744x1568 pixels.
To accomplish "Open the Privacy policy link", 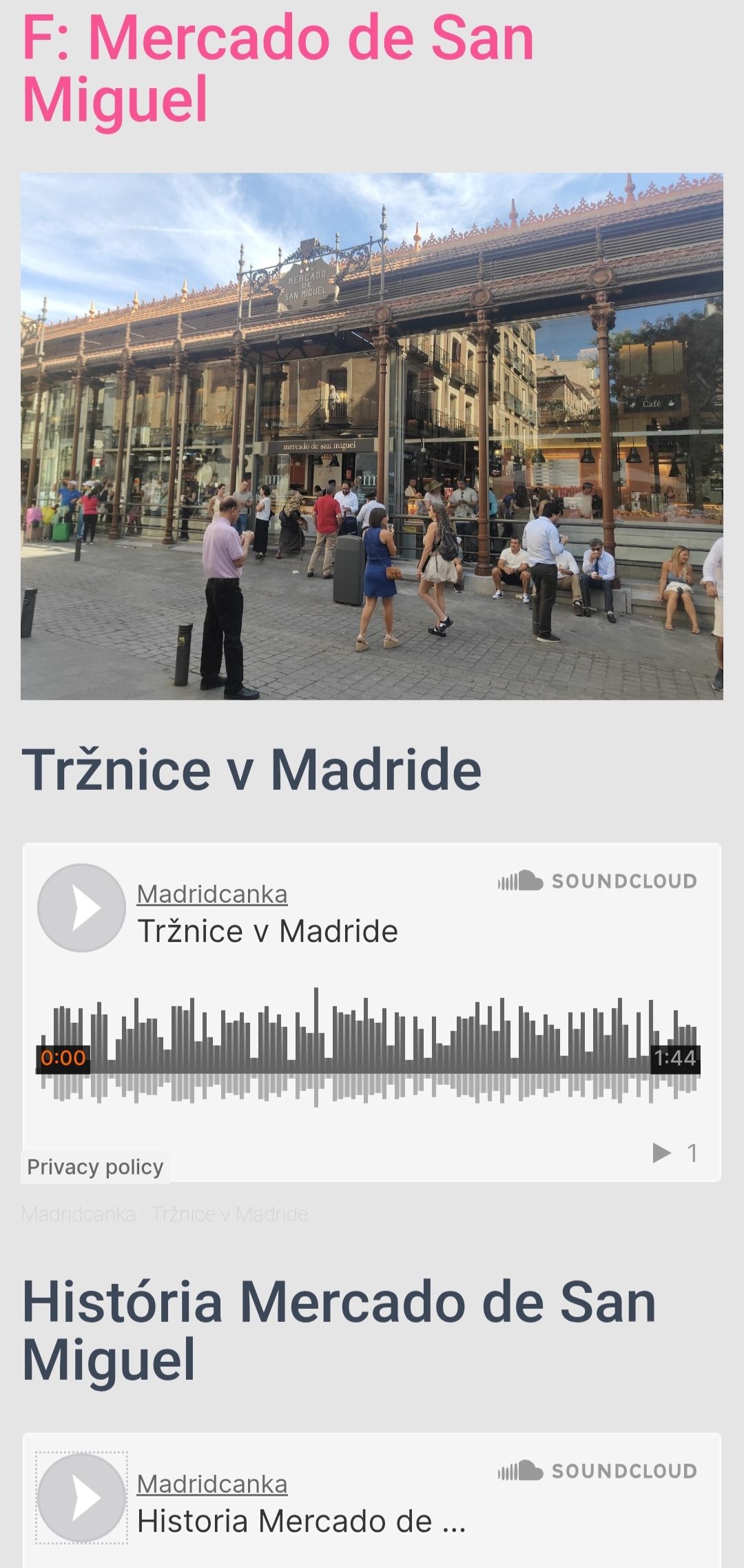I will click(x=95, y=1167).
